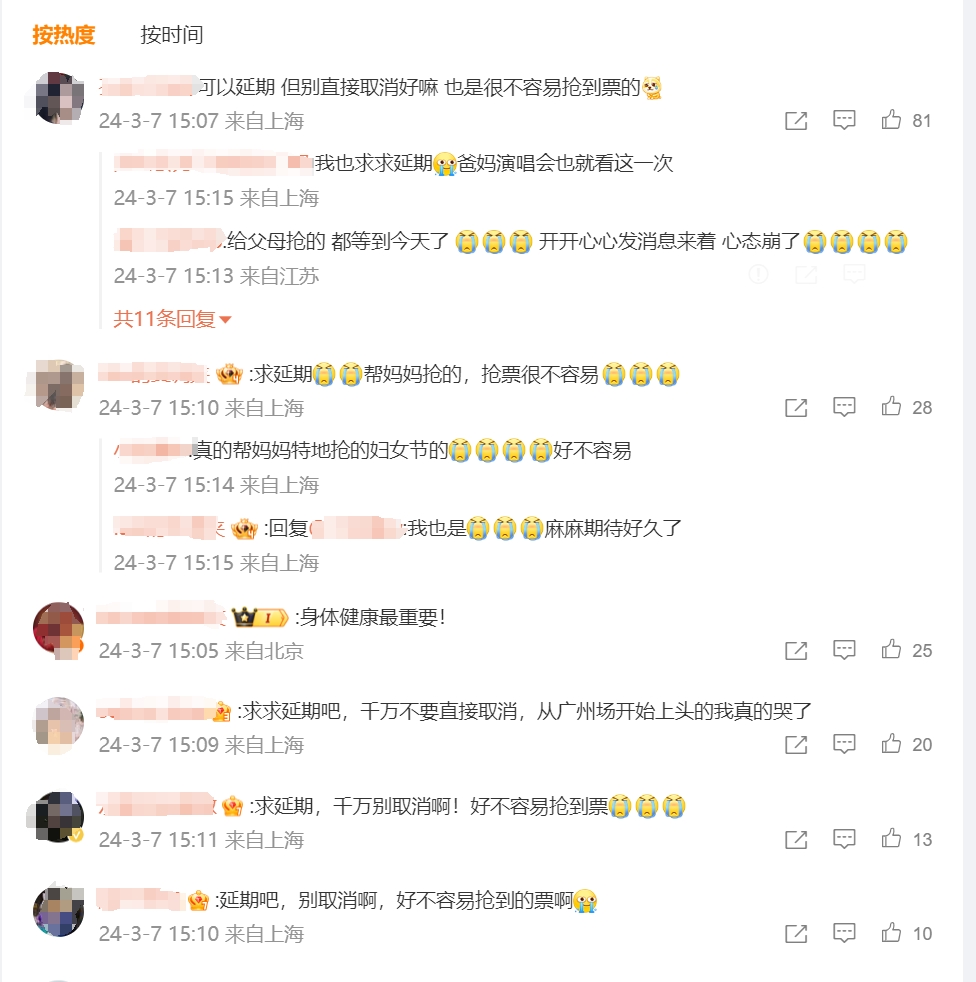Open avatar of the 可以延期 commenter
Image resolution: width=976 pixels, height=982 pixels.
click(x=58, y=98)
